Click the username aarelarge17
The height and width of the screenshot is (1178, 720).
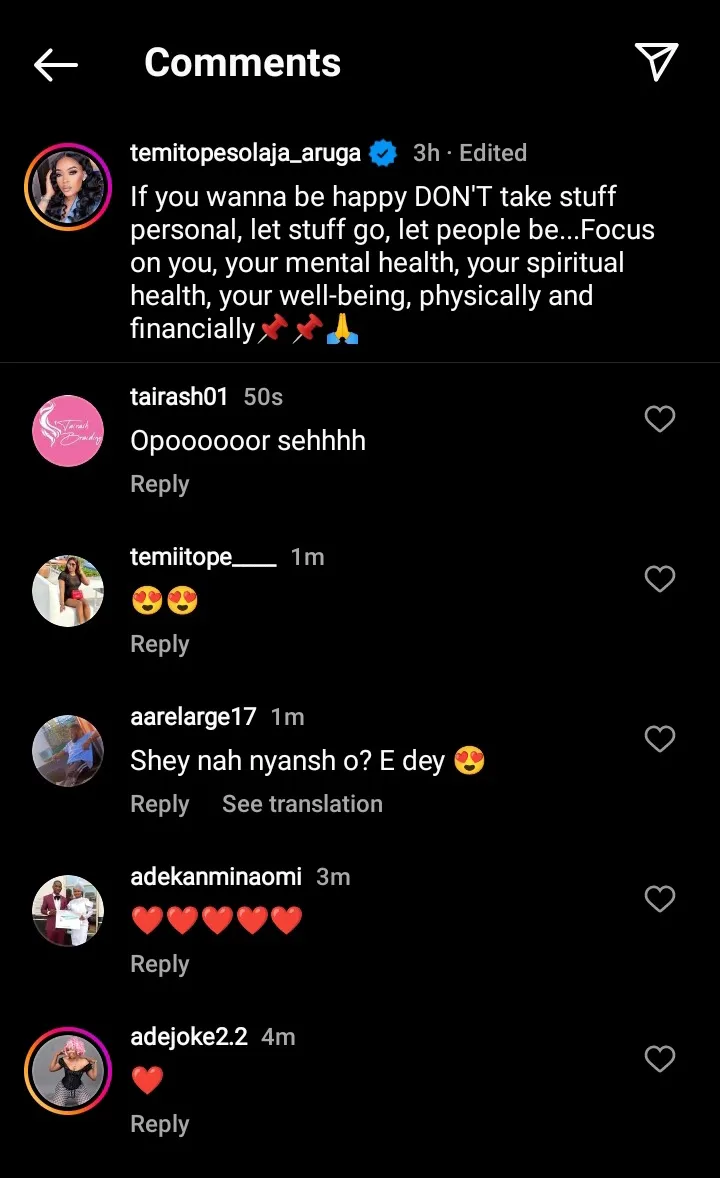point(193,716)
